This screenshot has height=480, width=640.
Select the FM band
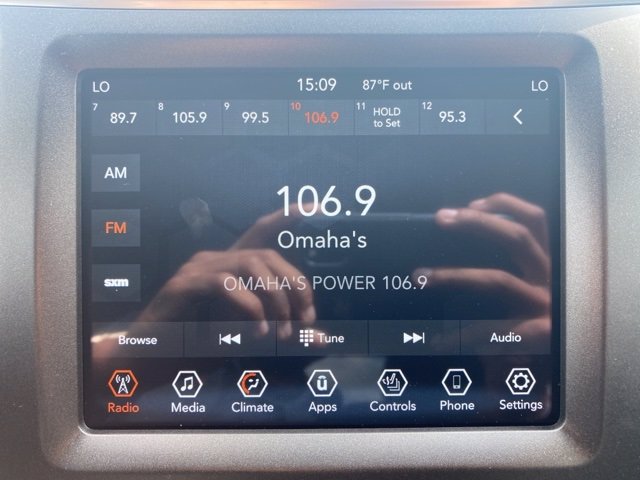click(x=116, y=228)
